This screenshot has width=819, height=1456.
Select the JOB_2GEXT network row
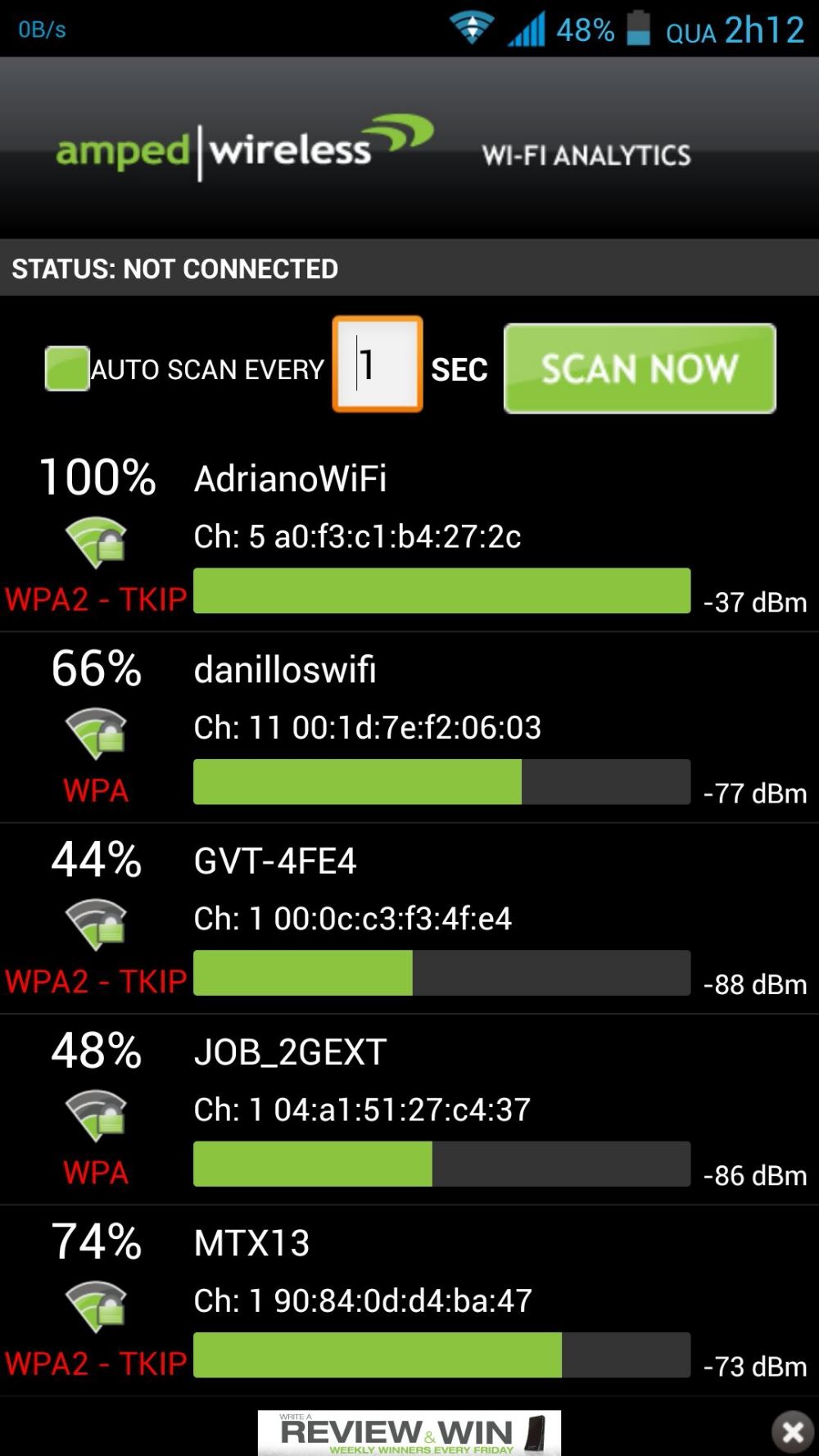click(x=409, y=1110)
